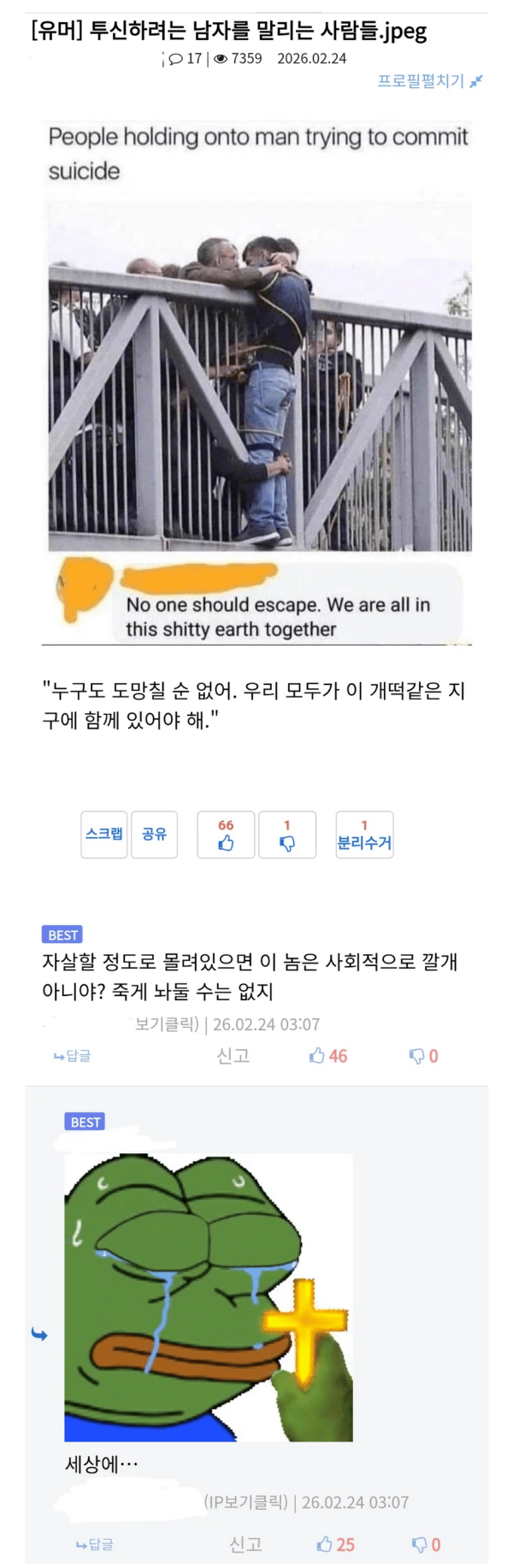Downvote the post using the thumbs-down button
This screenshot has width=513, height=1568.
[287, 834]
